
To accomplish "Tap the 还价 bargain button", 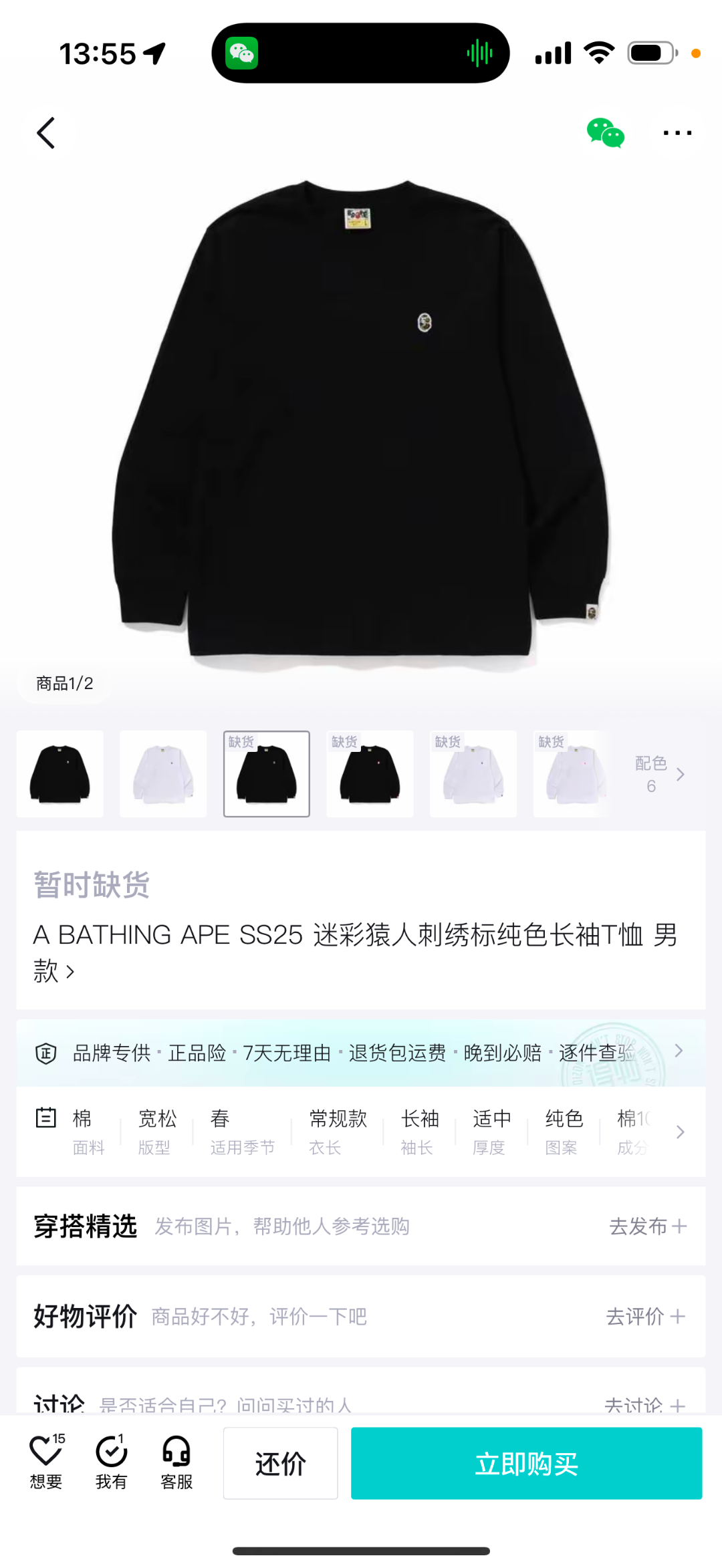I will (280, 1463).
